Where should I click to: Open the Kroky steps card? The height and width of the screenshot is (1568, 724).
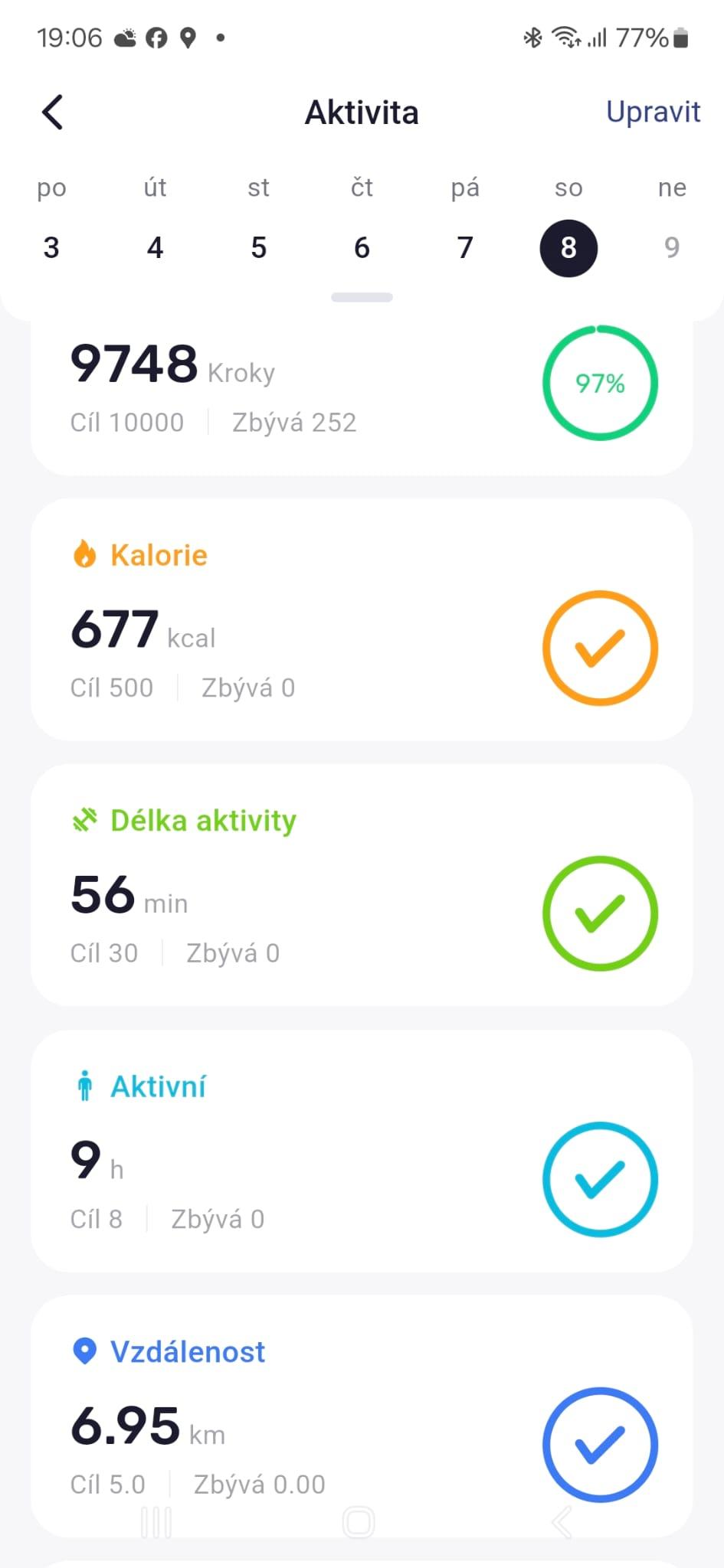click(362, 398)
